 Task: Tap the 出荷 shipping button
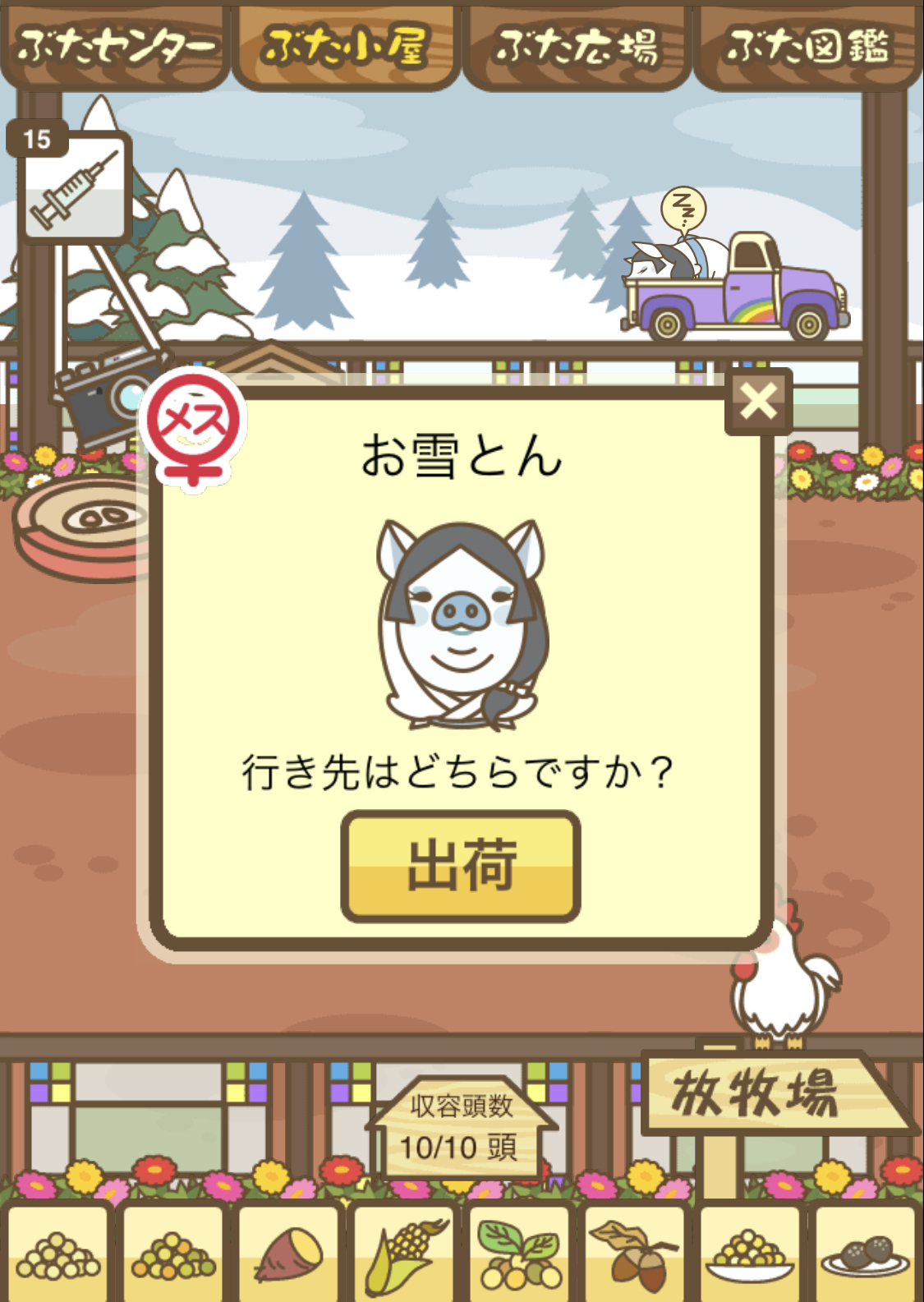[x=461, y=866]
